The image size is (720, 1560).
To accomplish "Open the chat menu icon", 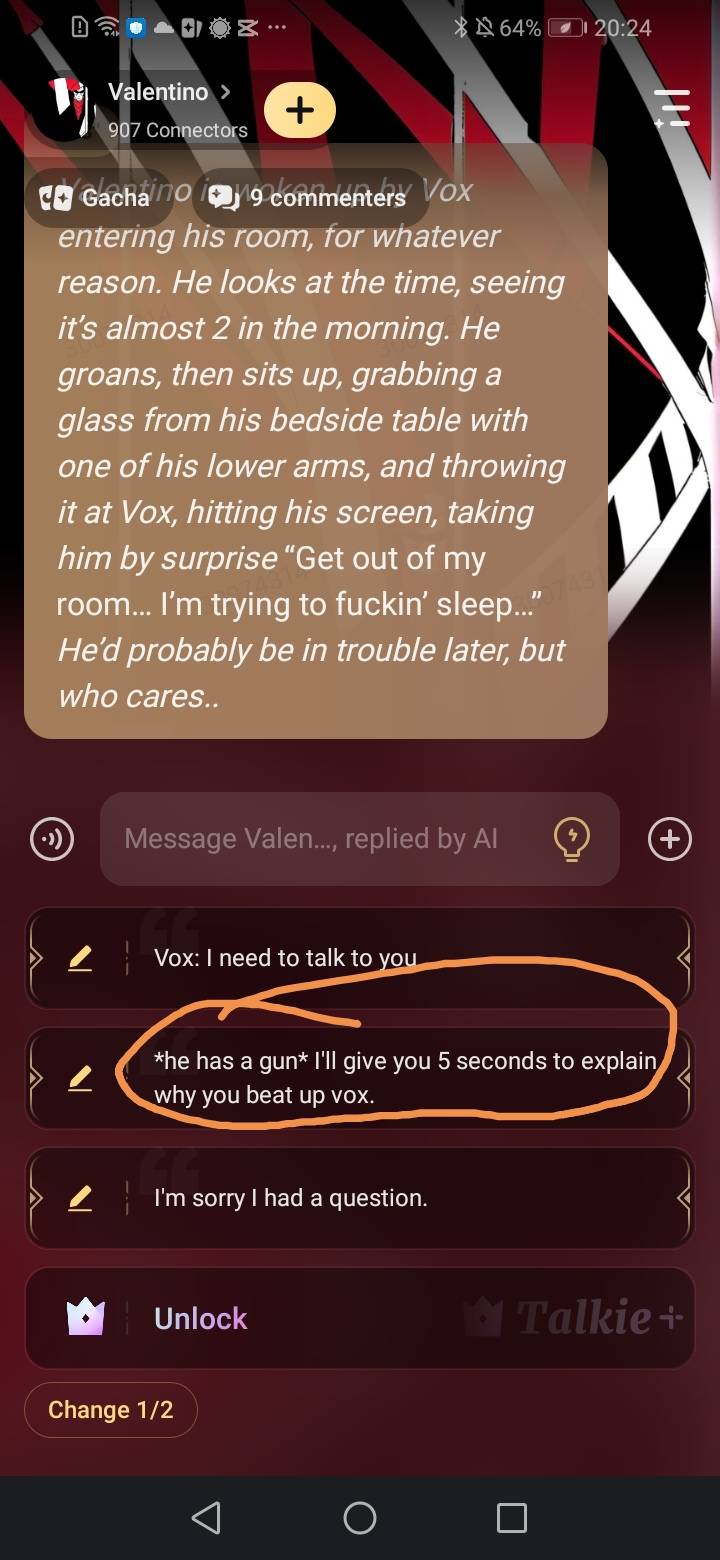I will click(x=671, y=108).
